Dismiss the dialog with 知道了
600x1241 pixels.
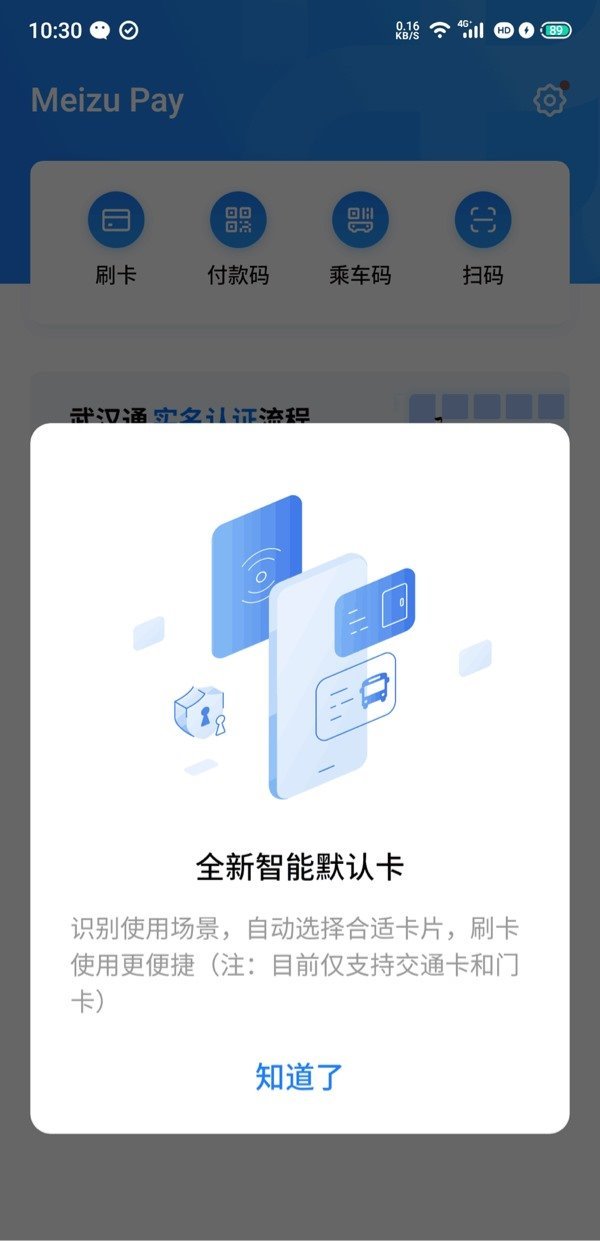tap(299, 1076)
